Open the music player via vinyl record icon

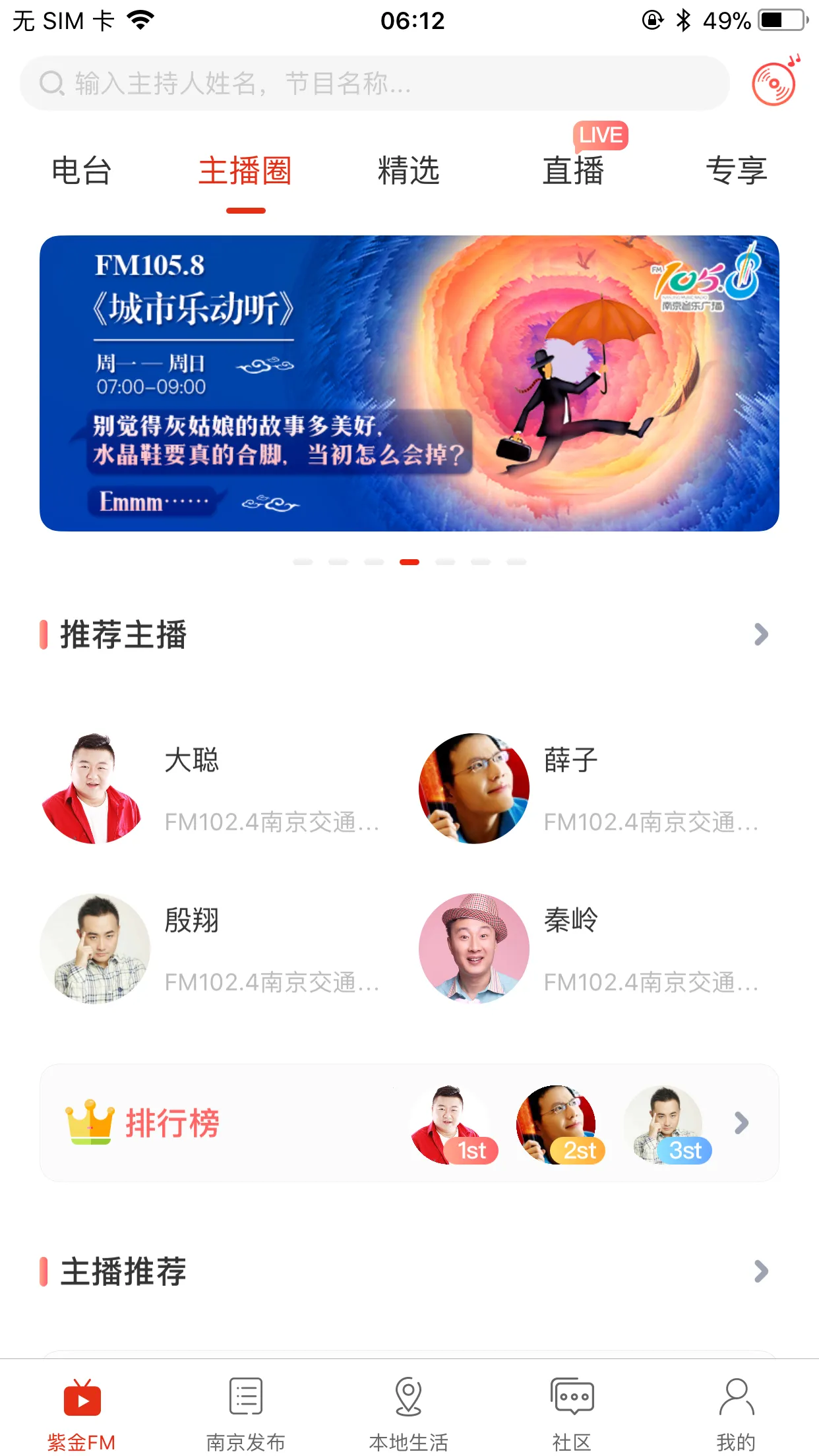coord(773,84)
